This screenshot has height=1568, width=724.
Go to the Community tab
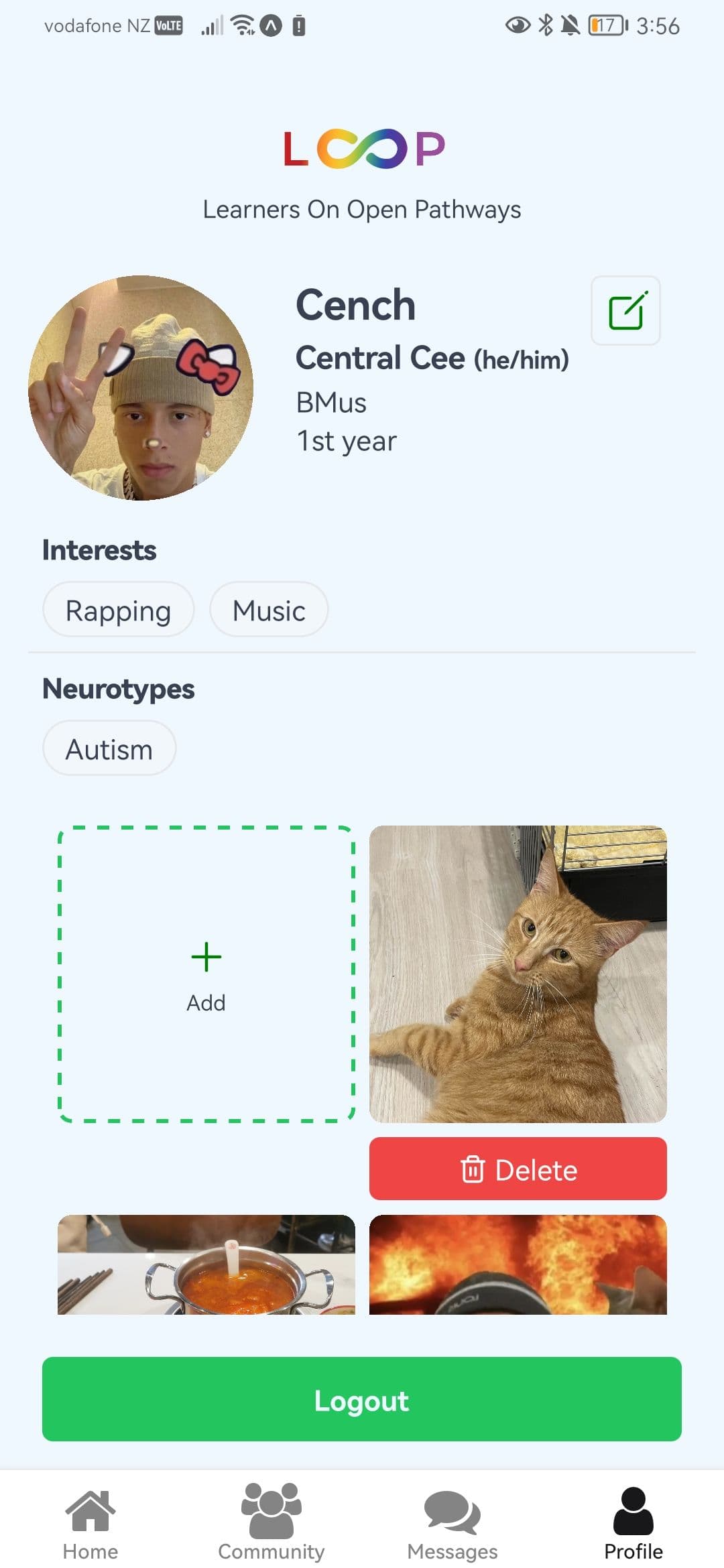pyautogui.click(x=271, y=1522)
